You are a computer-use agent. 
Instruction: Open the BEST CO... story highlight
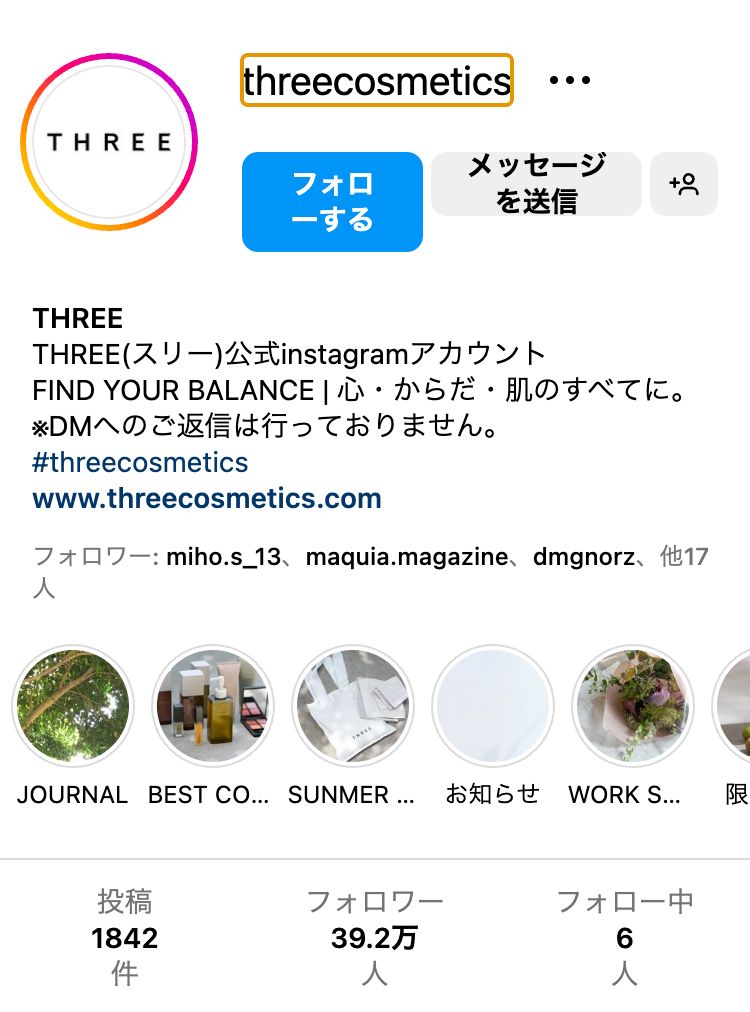(211, 707)
